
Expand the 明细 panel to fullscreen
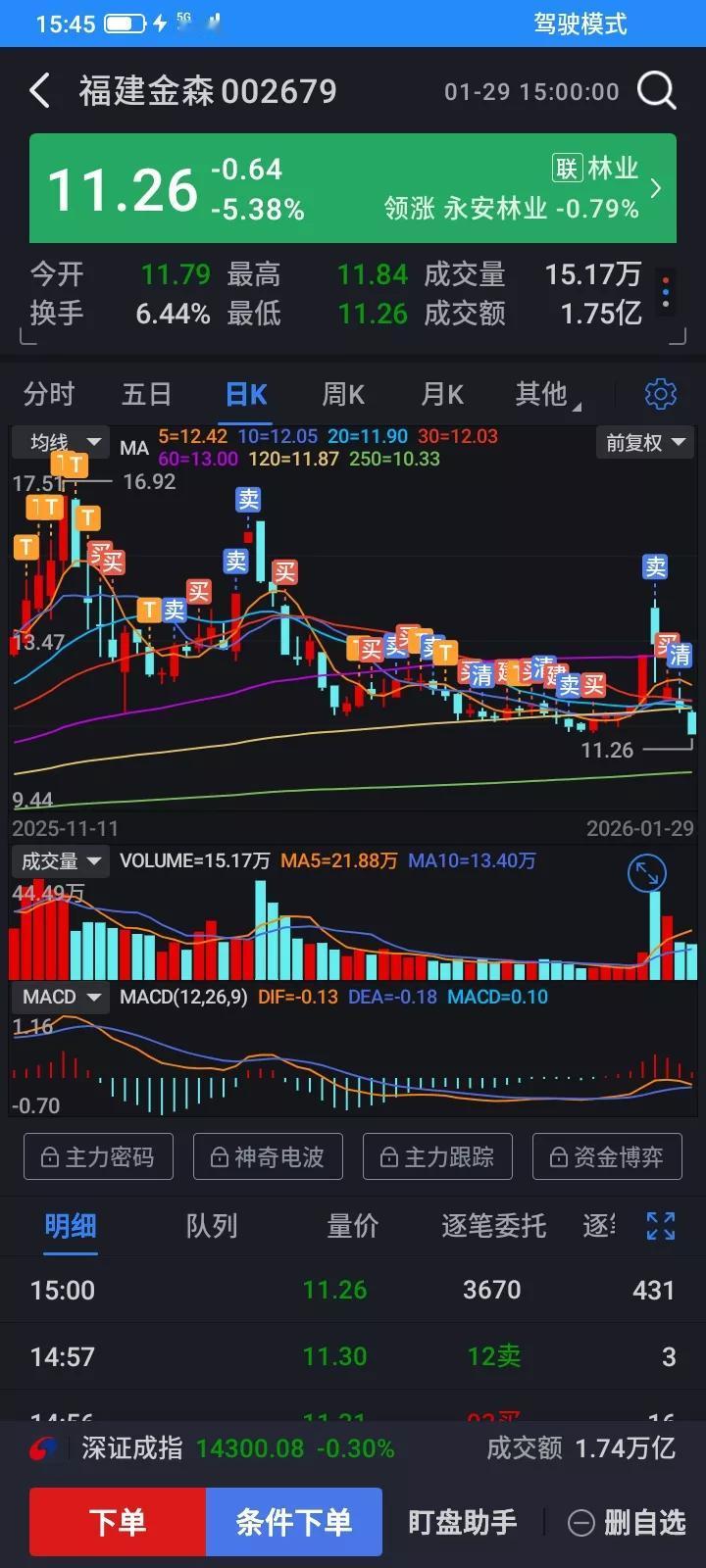[660, 1225]
